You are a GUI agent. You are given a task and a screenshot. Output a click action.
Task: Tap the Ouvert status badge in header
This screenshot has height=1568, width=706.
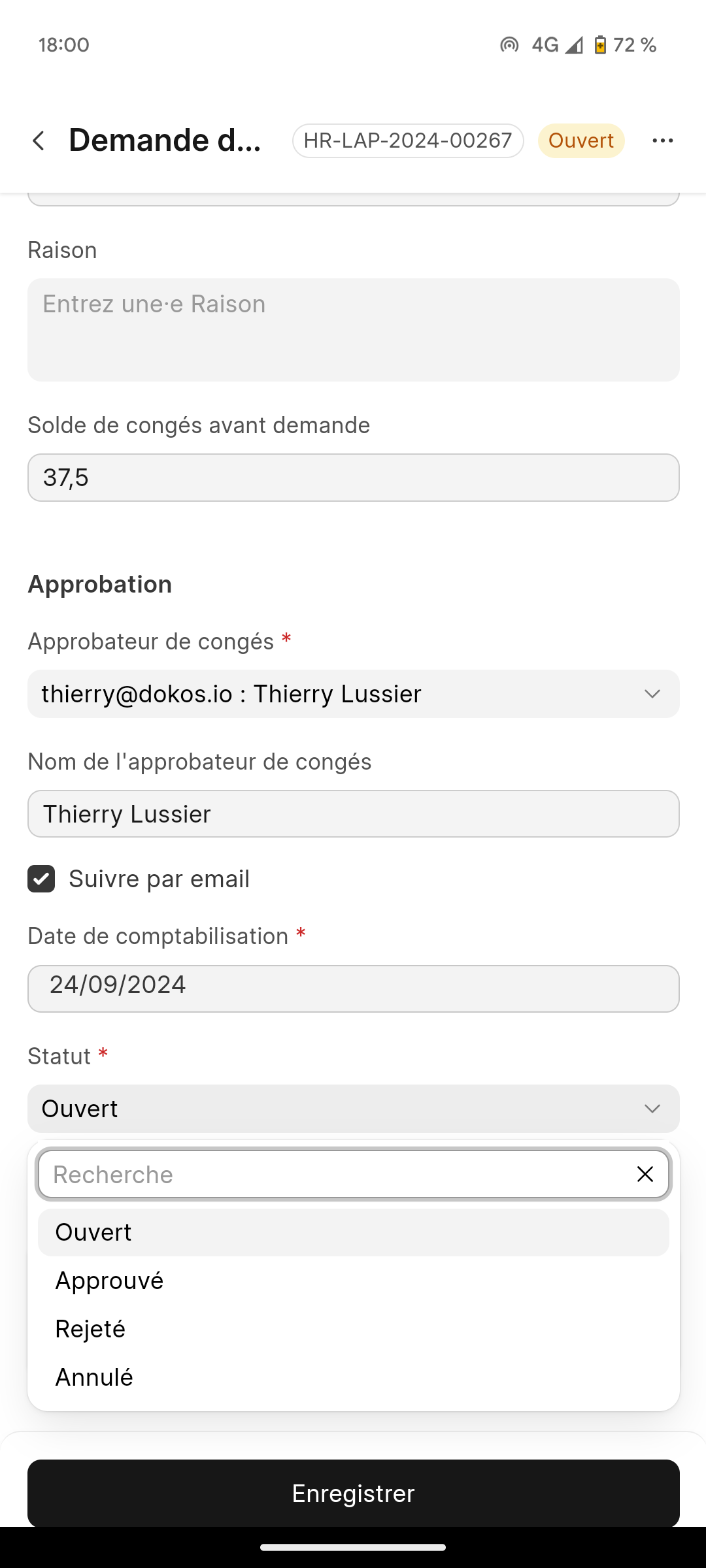[x=580, y=140]
